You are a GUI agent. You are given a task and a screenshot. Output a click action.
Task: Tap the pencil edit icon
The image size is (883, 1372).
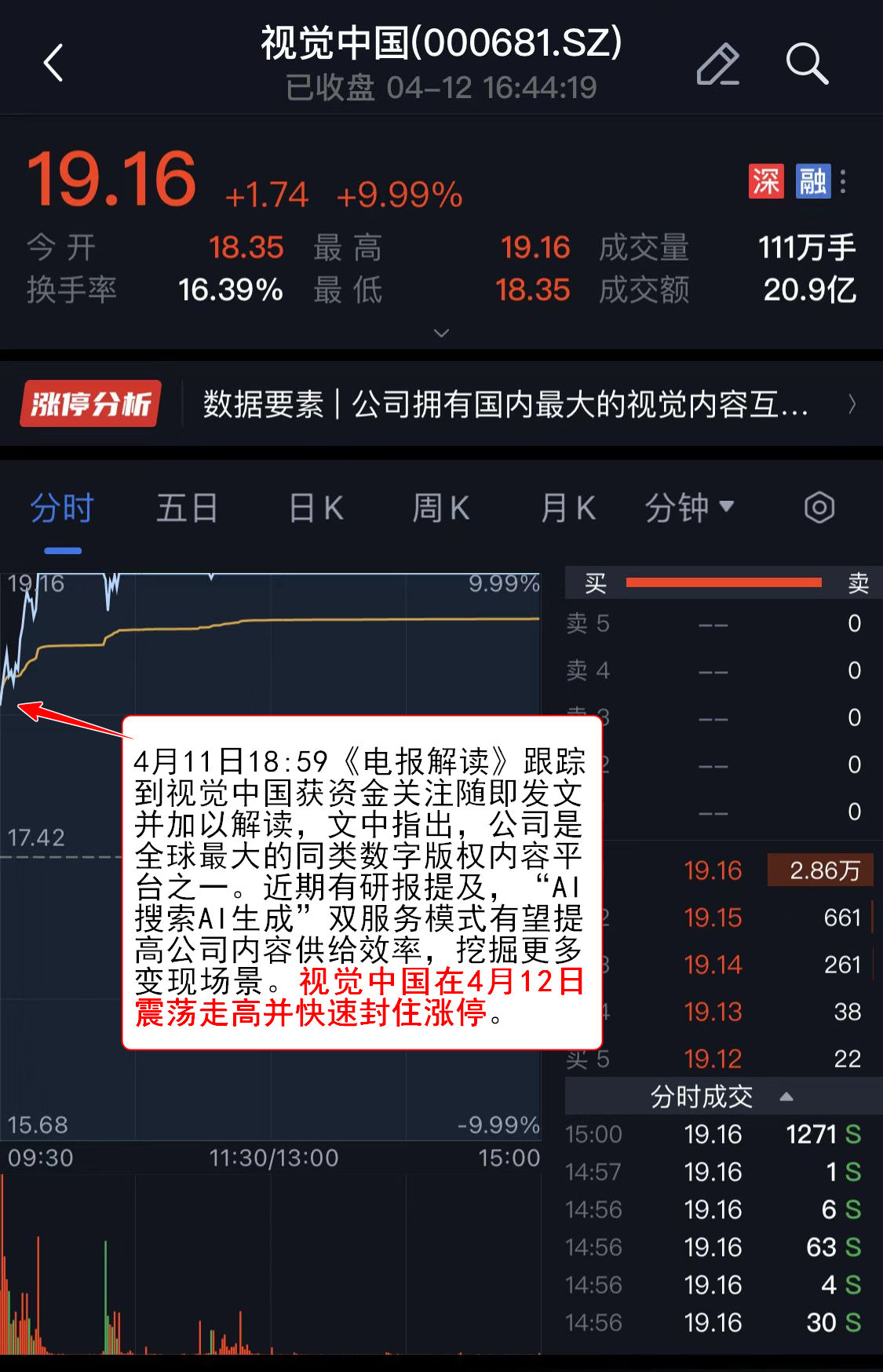point(717,64)
